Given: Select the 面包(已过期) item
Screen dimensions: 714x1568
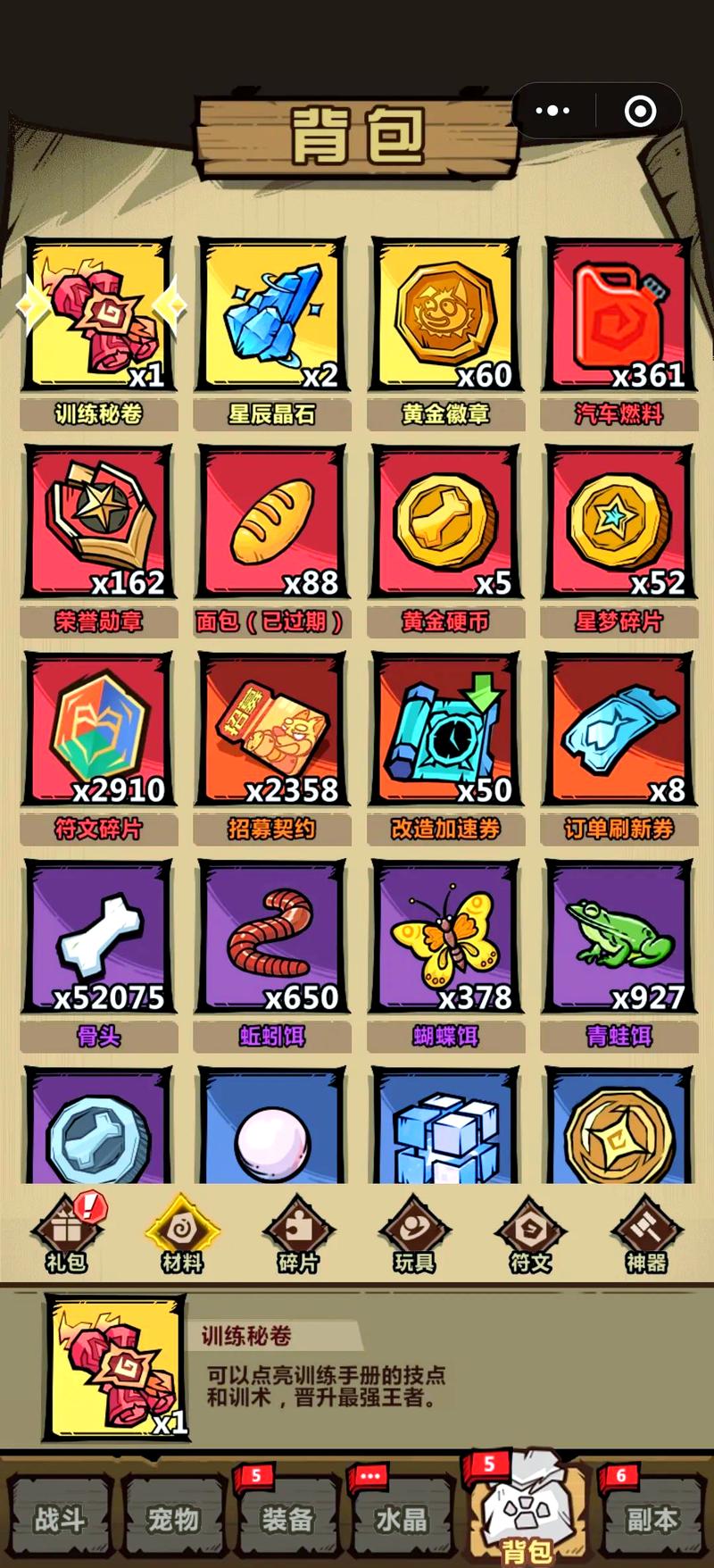Looking at the screenshot, I should click(272, 522).
